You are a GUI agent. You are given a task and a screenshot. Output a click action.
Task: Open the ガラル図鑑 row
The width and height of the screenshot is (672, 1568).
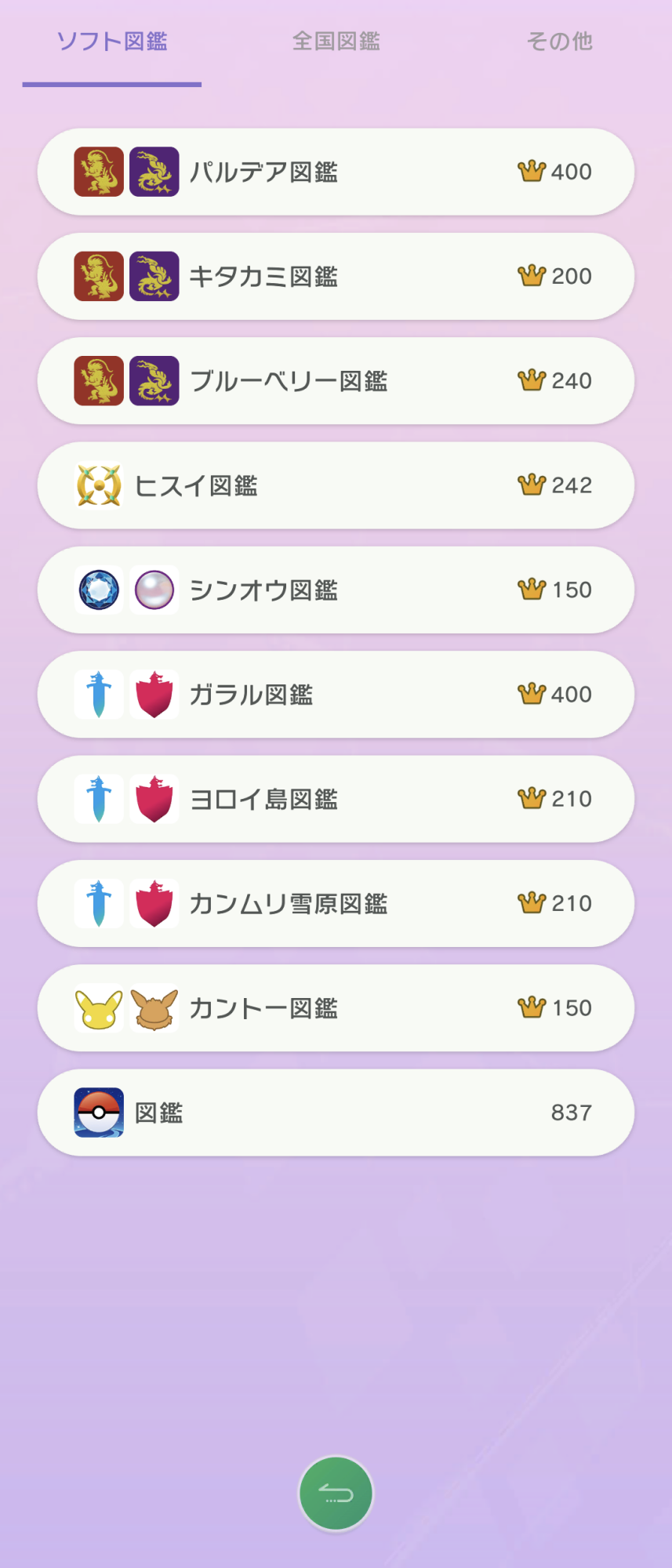pyautogui.click(x=336, y=695)
